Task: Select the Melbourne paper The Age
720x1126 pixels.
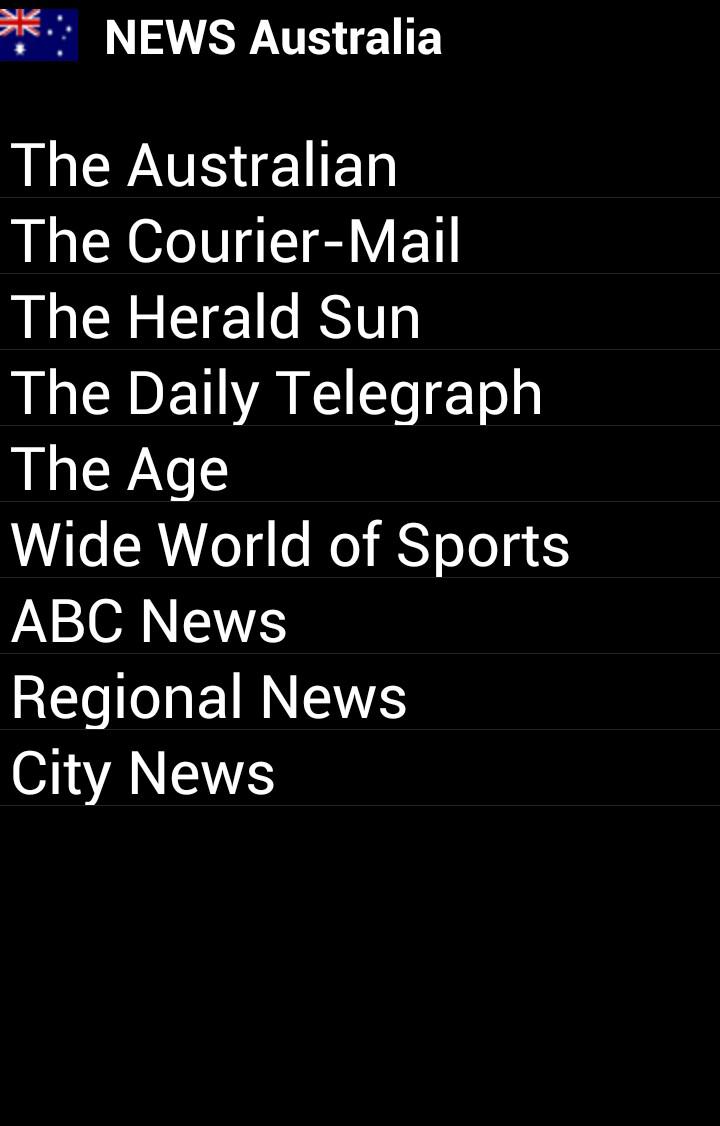Action: tap(119, 468)
